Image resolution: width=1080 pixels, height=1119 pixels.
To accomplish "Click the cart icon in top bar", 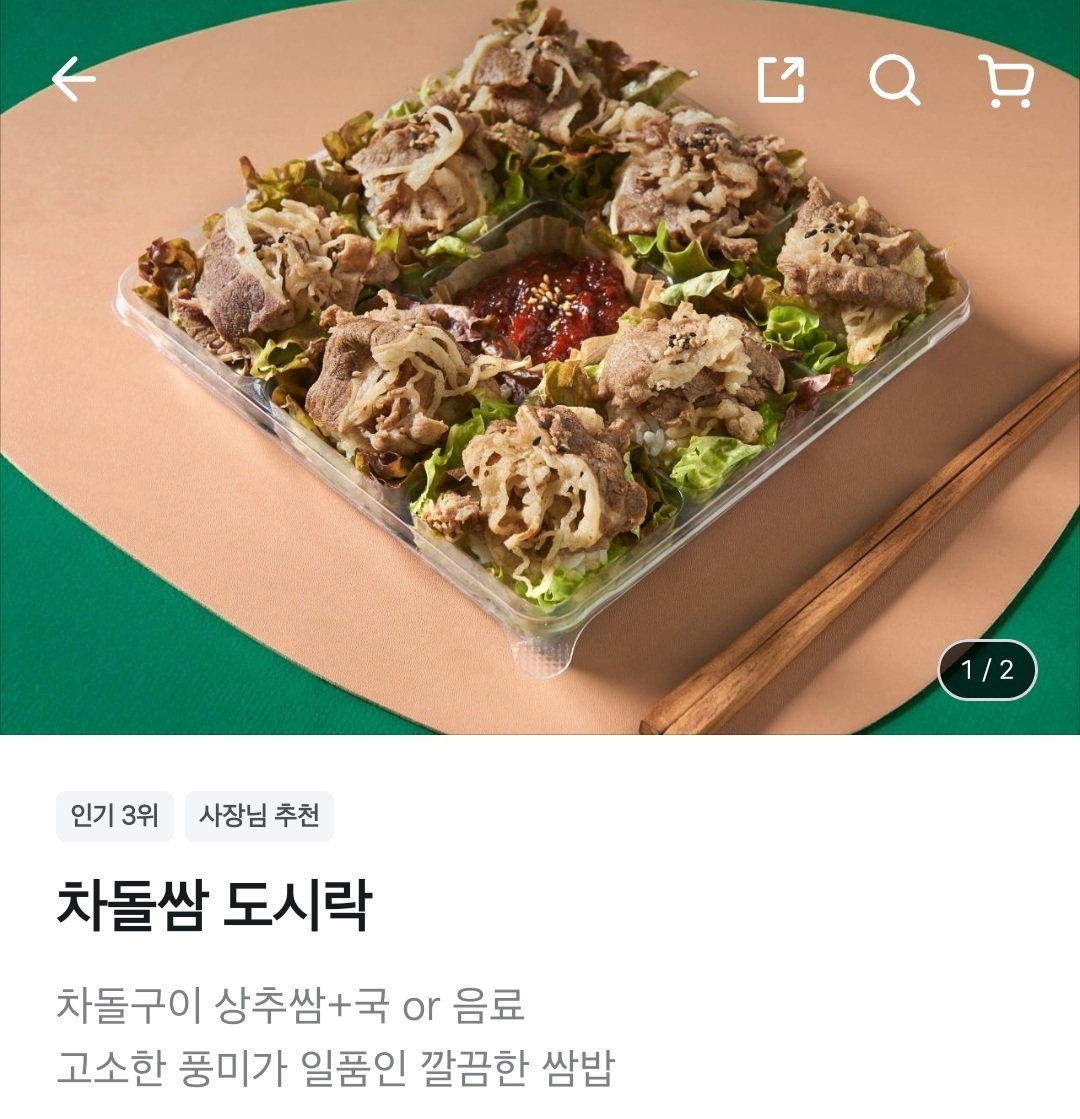I will pos(1010,80).
